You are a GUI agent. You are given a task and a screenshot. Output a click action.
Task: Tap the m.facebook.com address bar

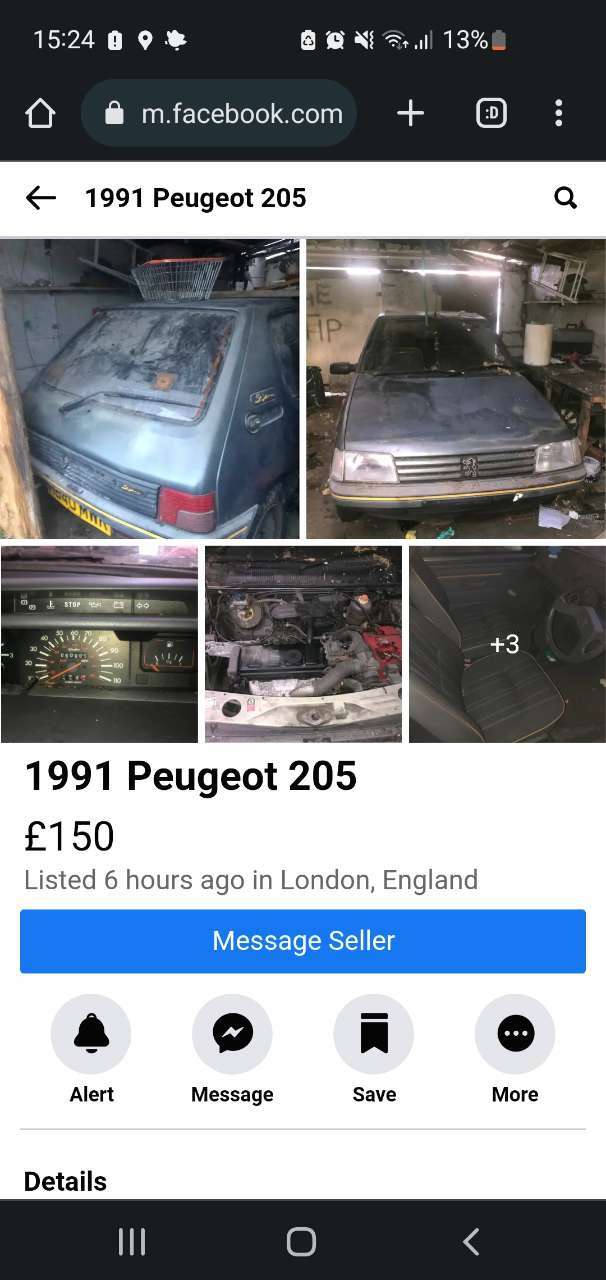pyautogui.click(x=219, y=114)
